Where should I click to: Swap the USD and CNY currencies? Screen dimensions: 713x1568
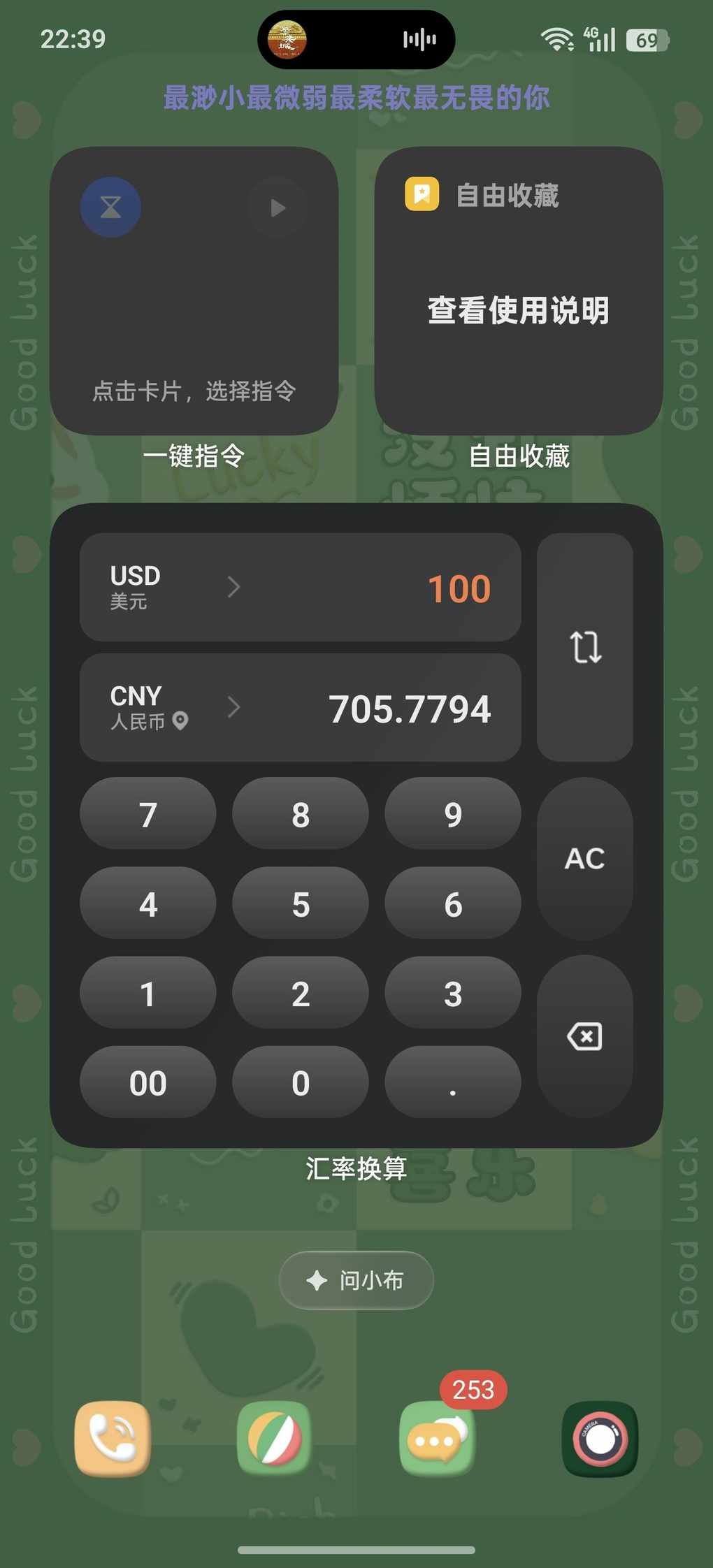click(584, 647)
